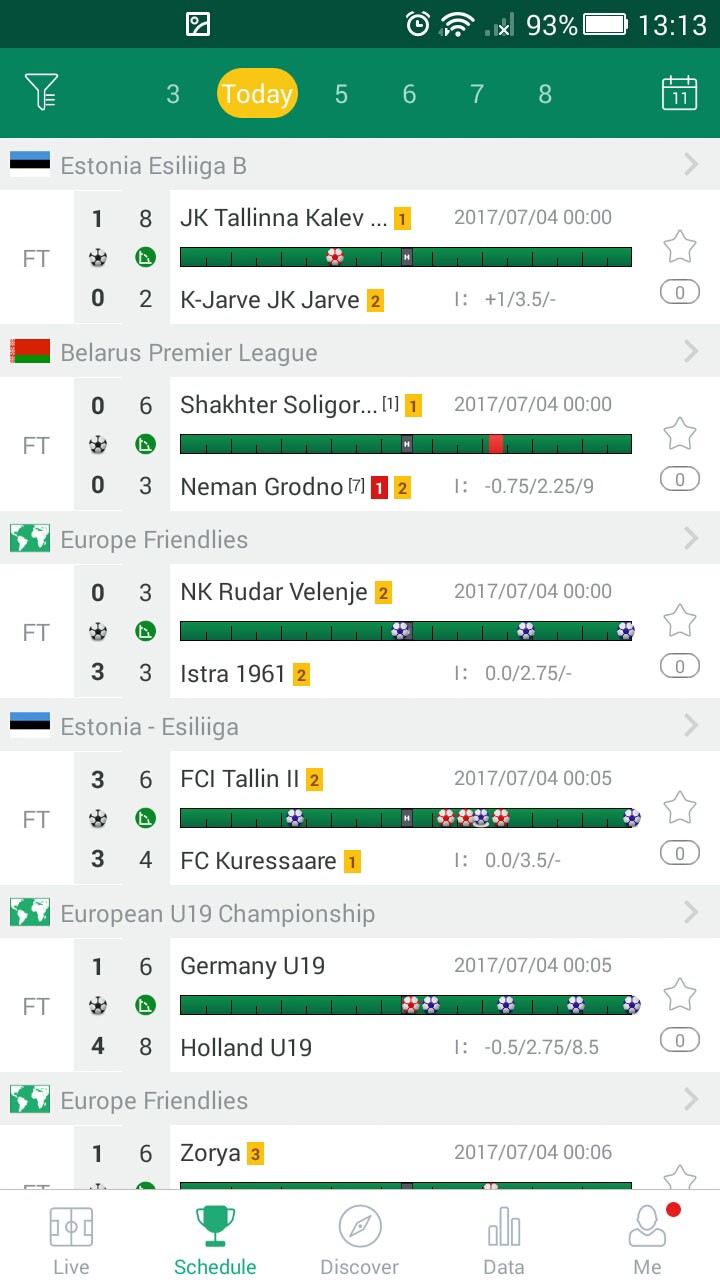Select day 8 in the date strip
This screenshot has width=720, height=1280.
(x=545, y=94)
